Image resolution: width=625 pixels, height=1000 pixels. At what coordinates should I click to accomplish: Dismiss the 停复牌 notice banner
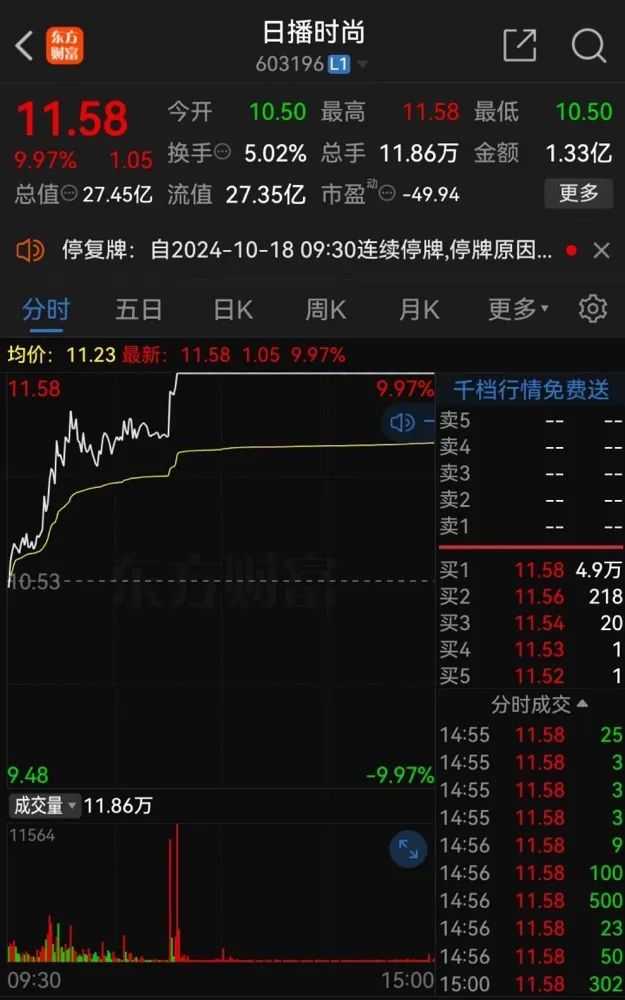(601, 250)
